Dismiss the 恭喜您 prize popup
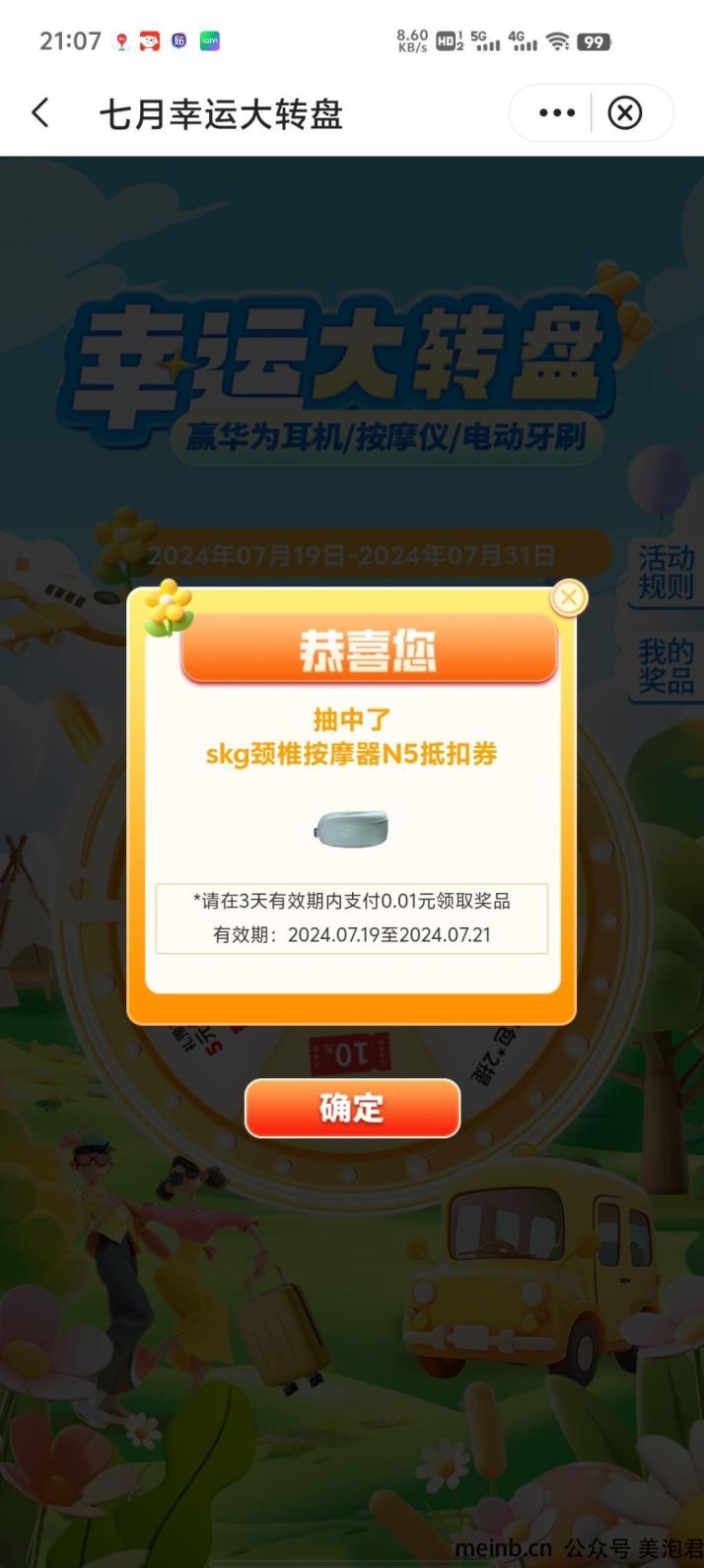 (x=568, y=597)
